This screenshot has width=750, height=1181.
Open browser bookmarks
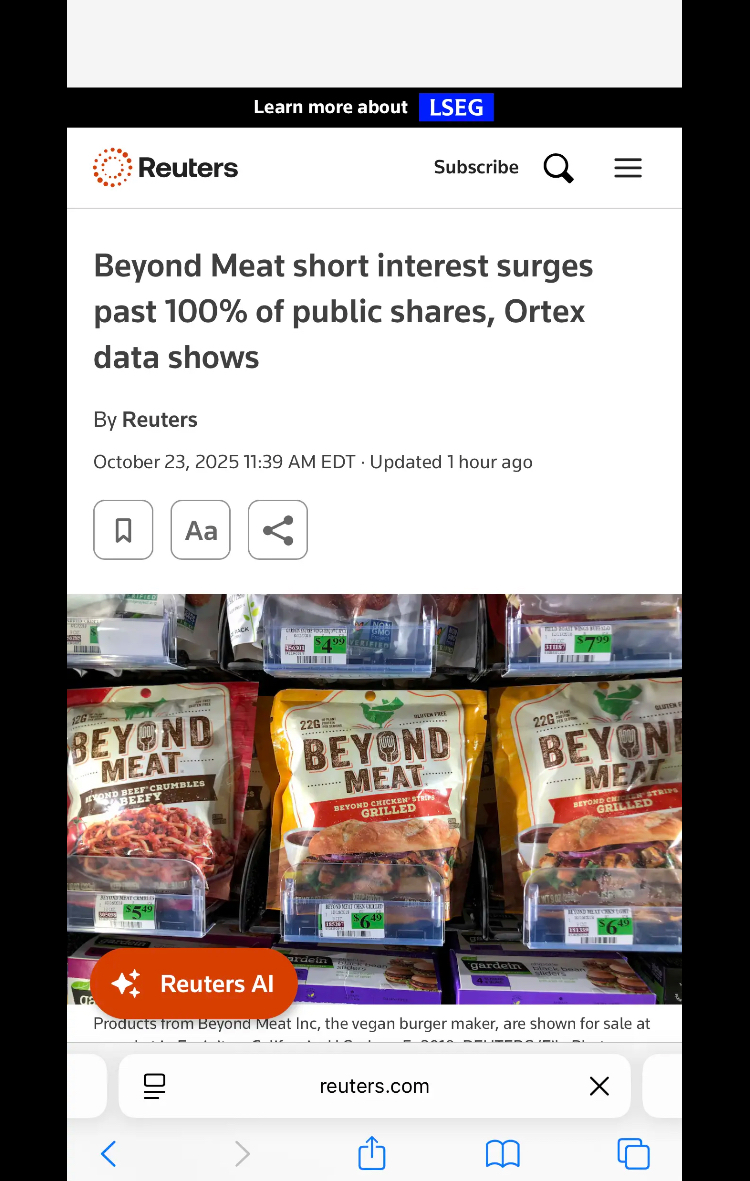click(503, 1154)
